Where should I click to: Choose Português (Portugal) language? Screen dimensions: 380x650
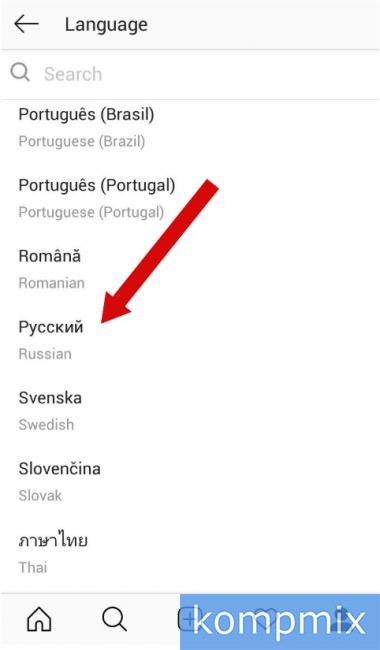point(190,199)
